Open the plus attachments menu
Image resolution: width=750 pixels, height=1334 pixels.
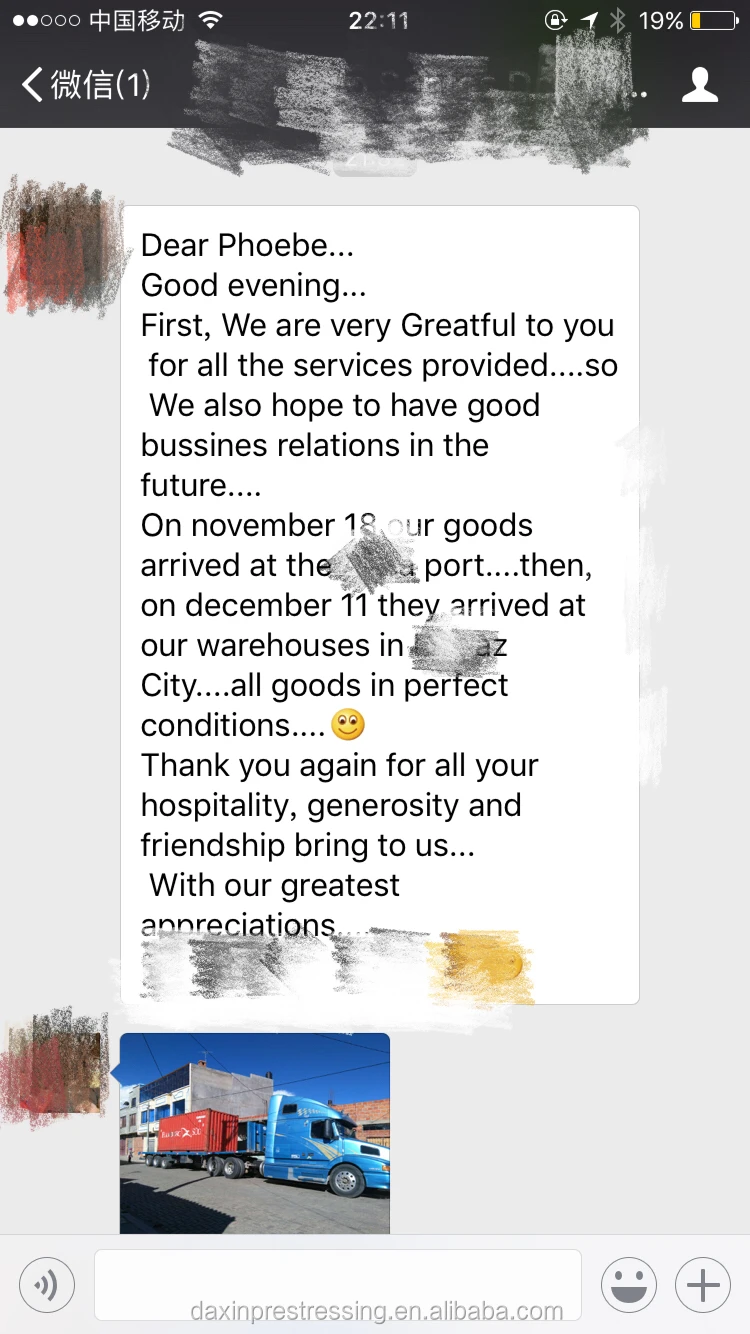coord(703,1284)
